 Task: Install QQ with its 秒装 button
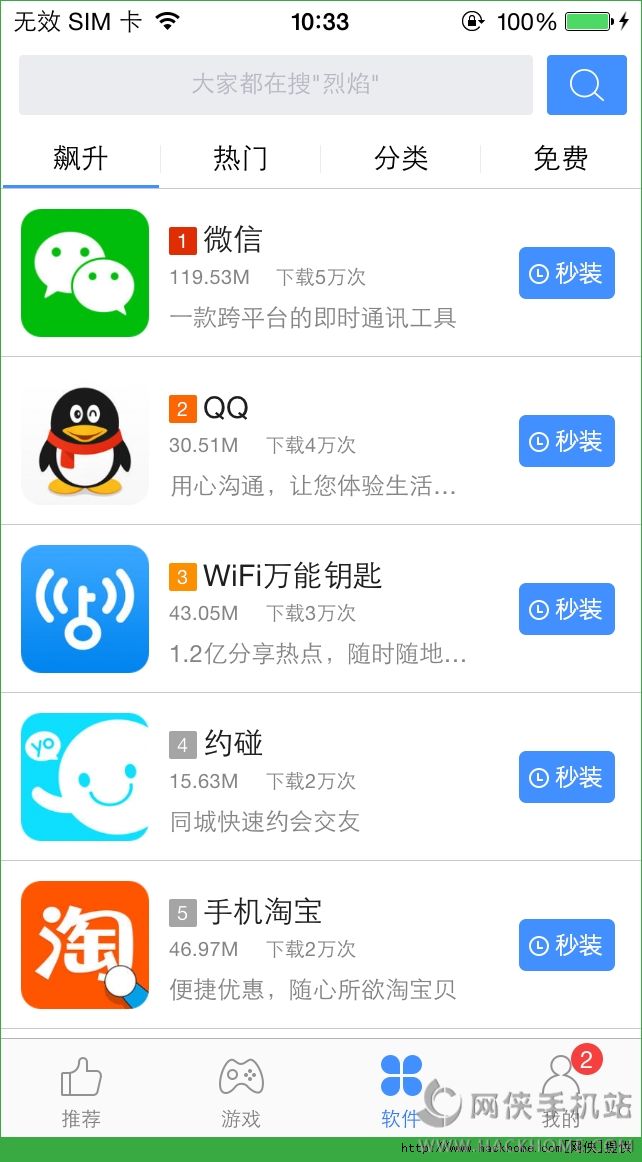coord(566,441)
